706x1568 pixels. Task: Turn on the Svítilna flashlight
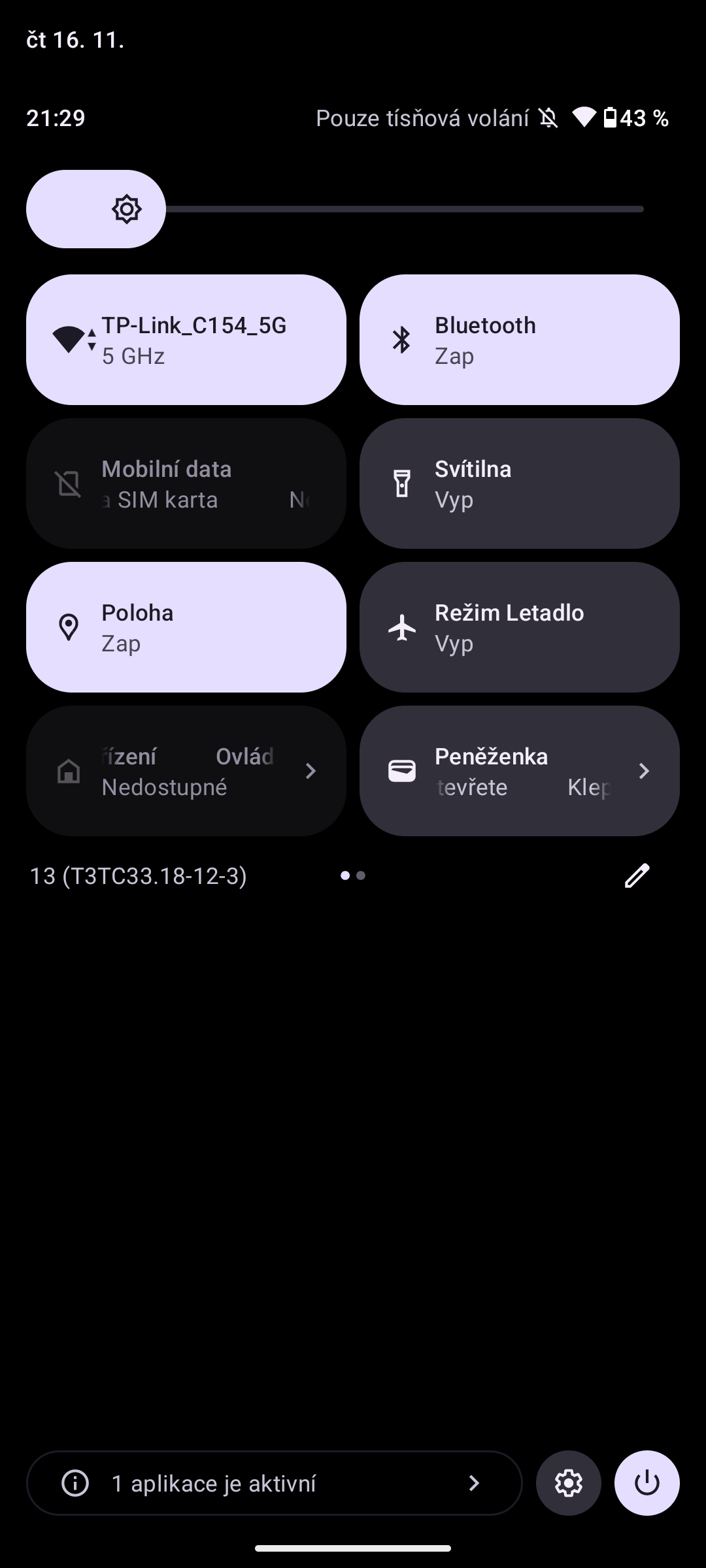click(520, 483)
